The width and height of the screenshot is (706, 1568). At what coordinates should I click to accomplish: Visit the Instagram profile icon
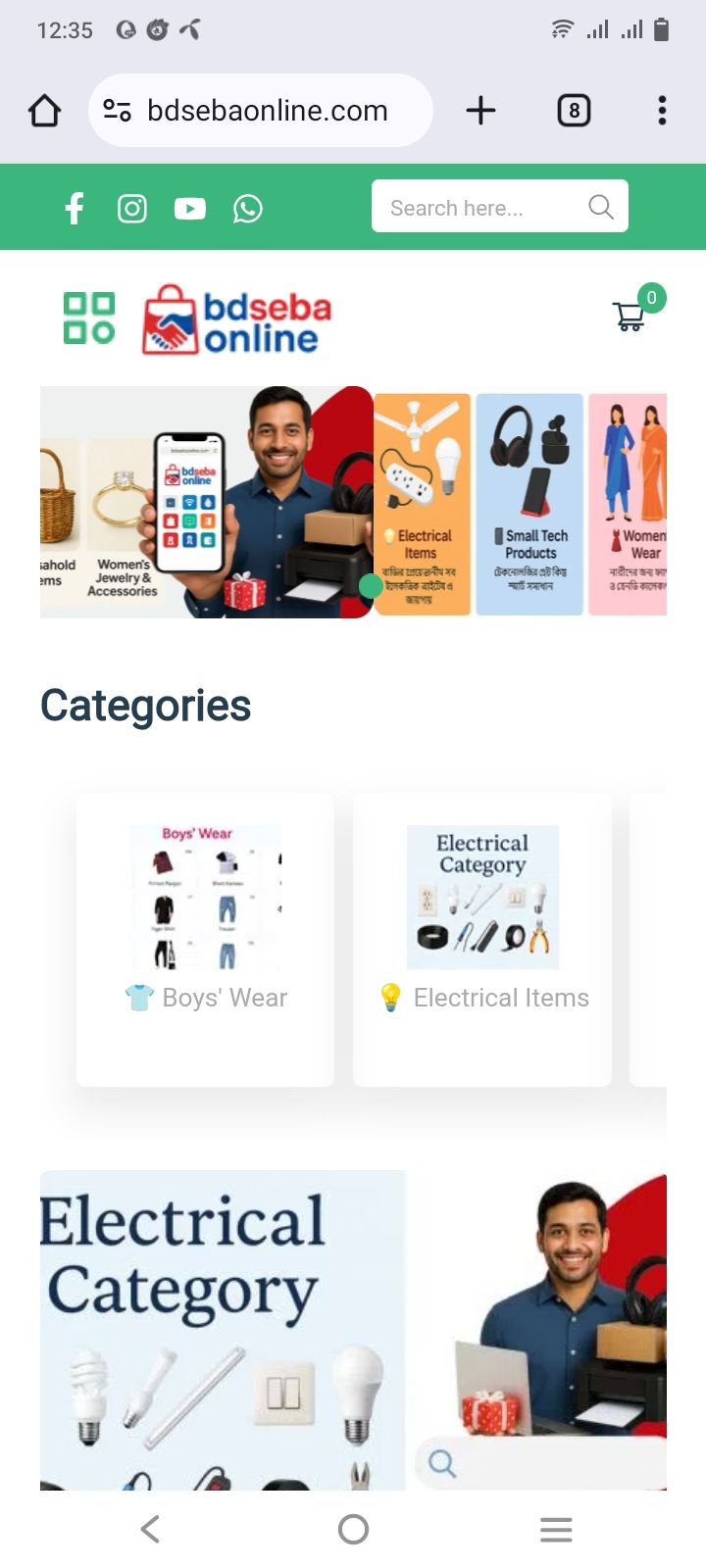click(132, 208)
